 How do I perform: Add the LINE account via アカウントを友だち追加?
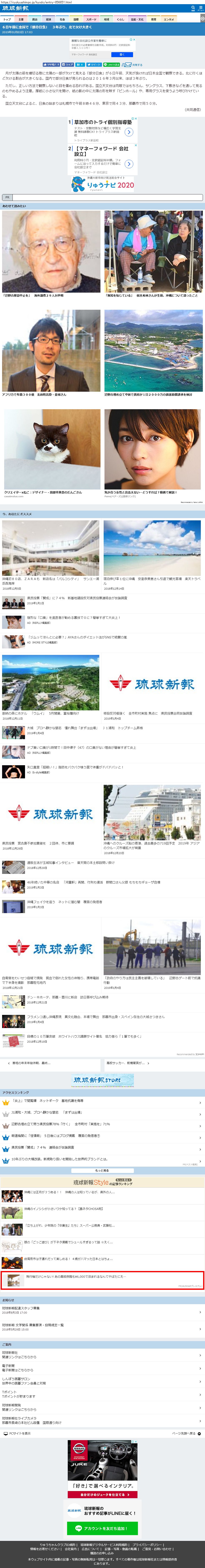102,1528
